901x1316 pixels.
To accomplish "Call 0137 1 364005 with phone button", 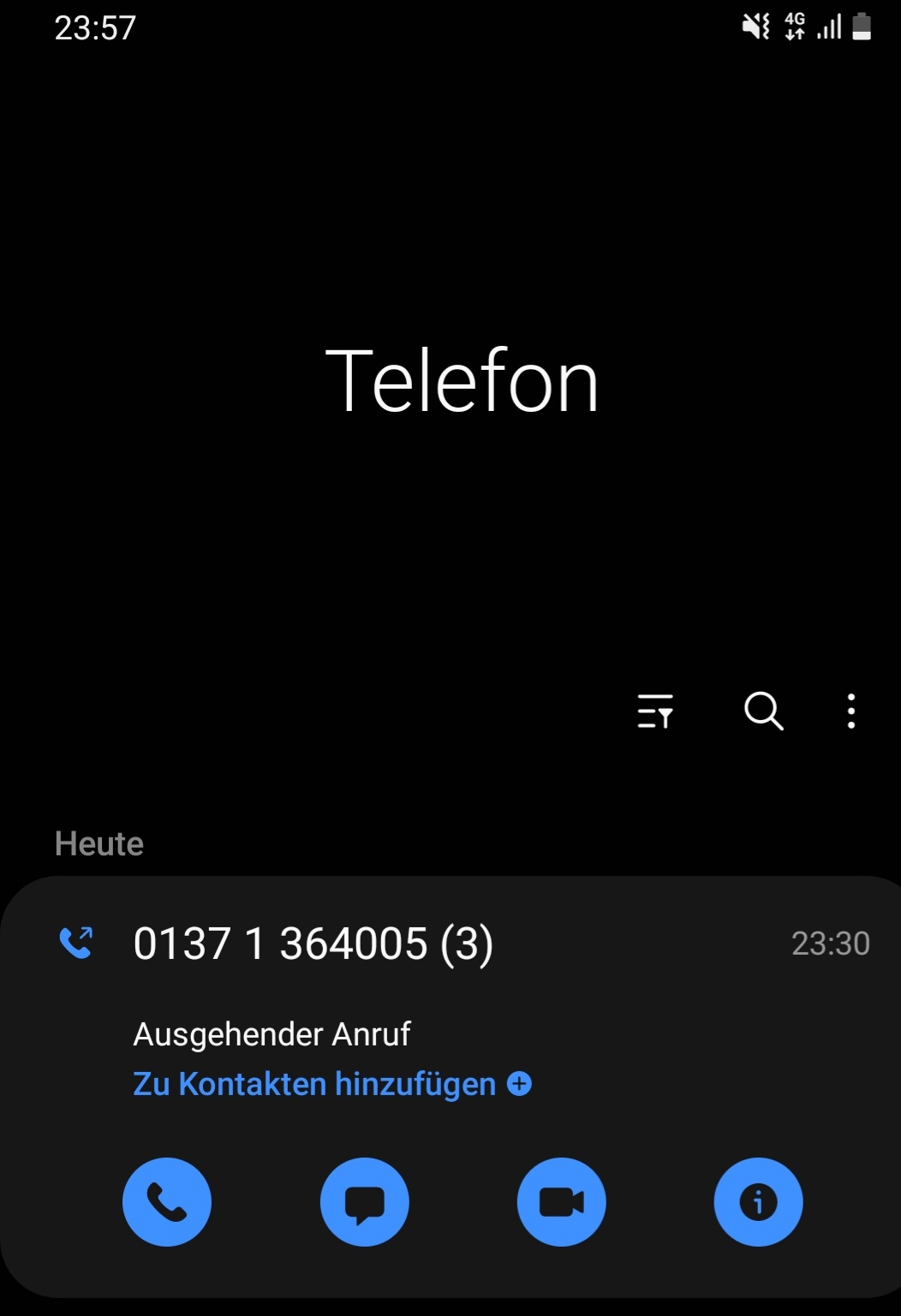I will click(x=167, y=1201).
